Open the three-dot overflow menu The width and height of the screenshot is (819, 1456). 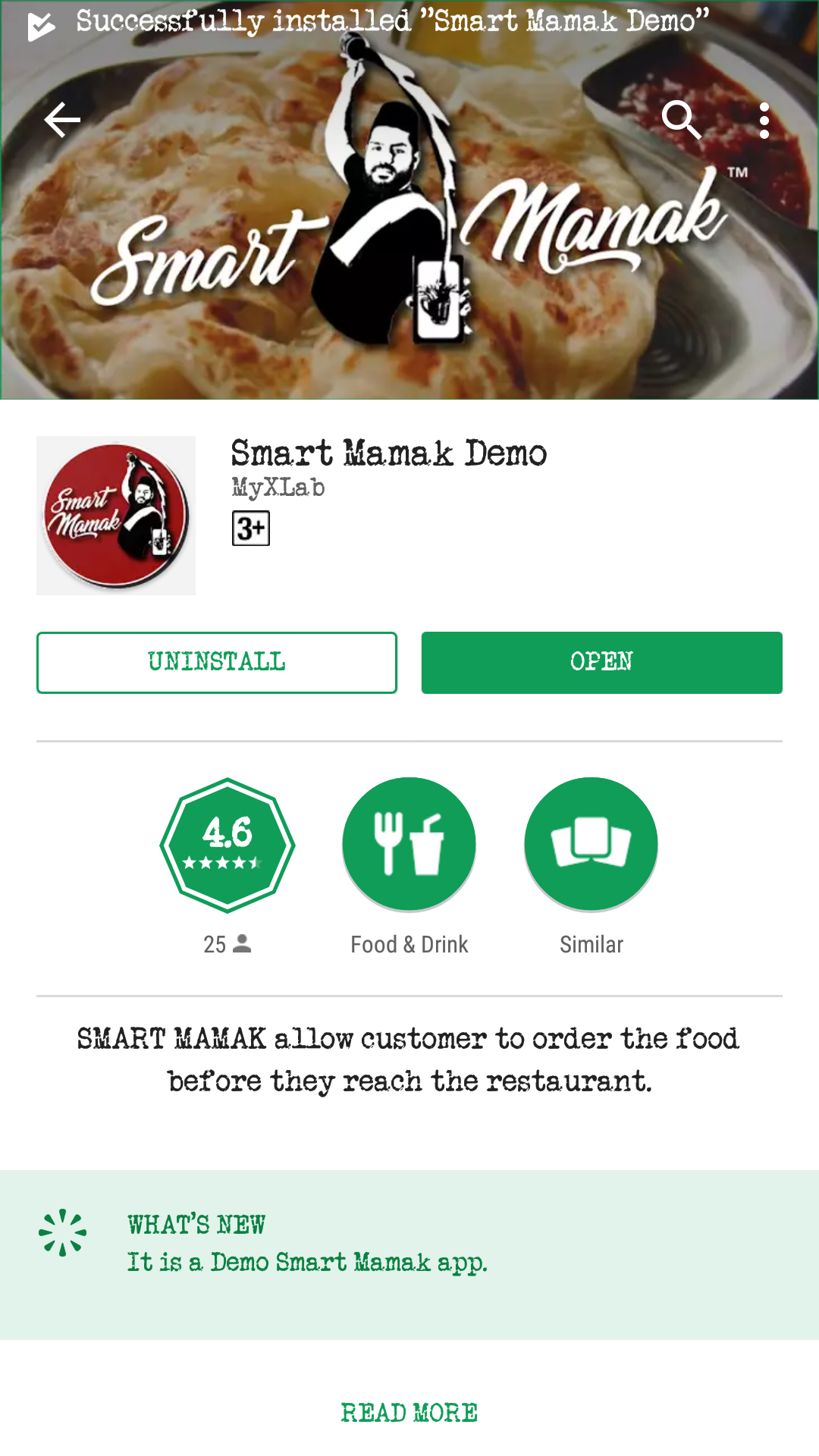click(x=764, y=120)
